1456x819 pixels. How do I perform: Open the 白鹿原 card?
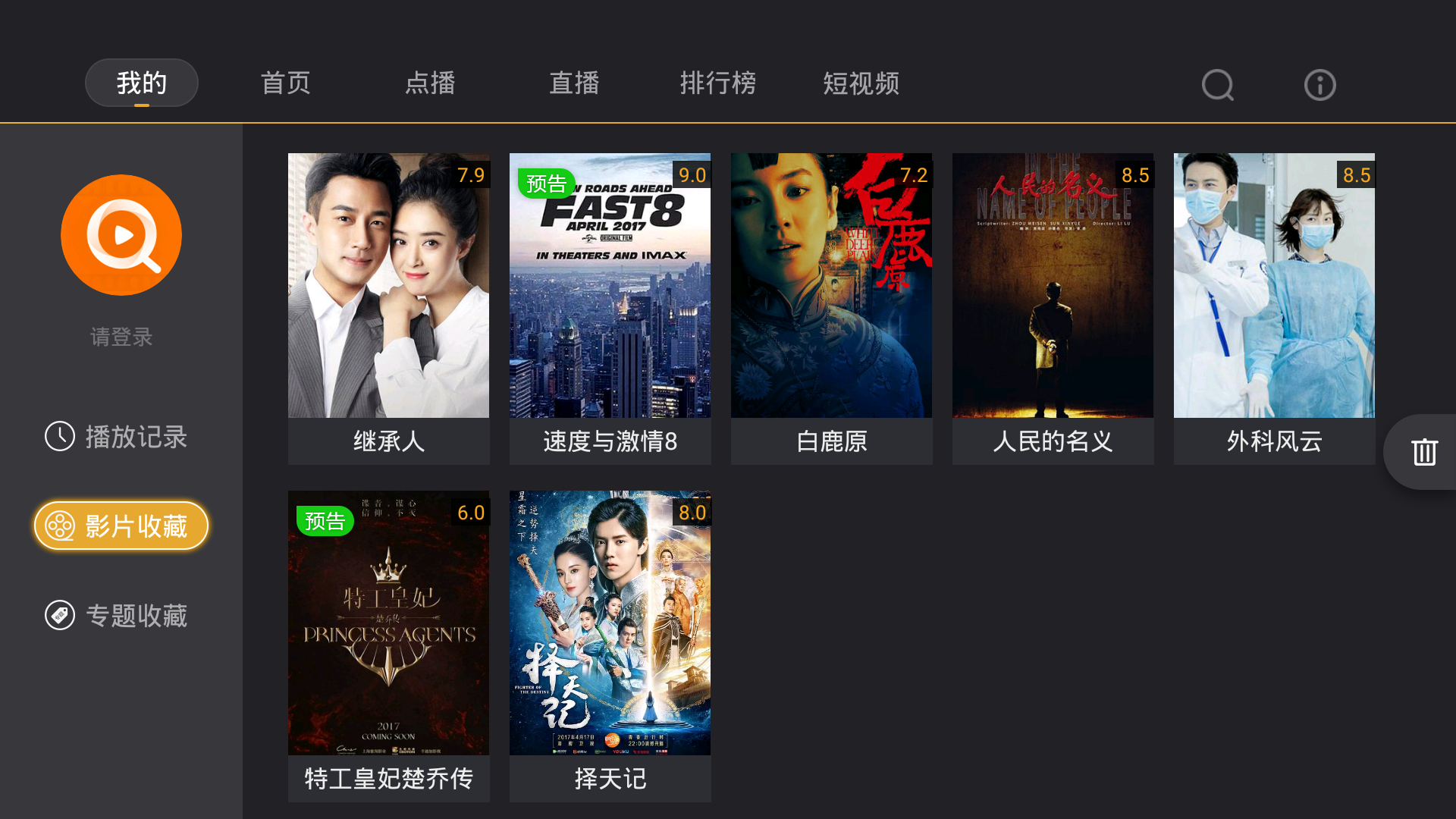point(831,308)
